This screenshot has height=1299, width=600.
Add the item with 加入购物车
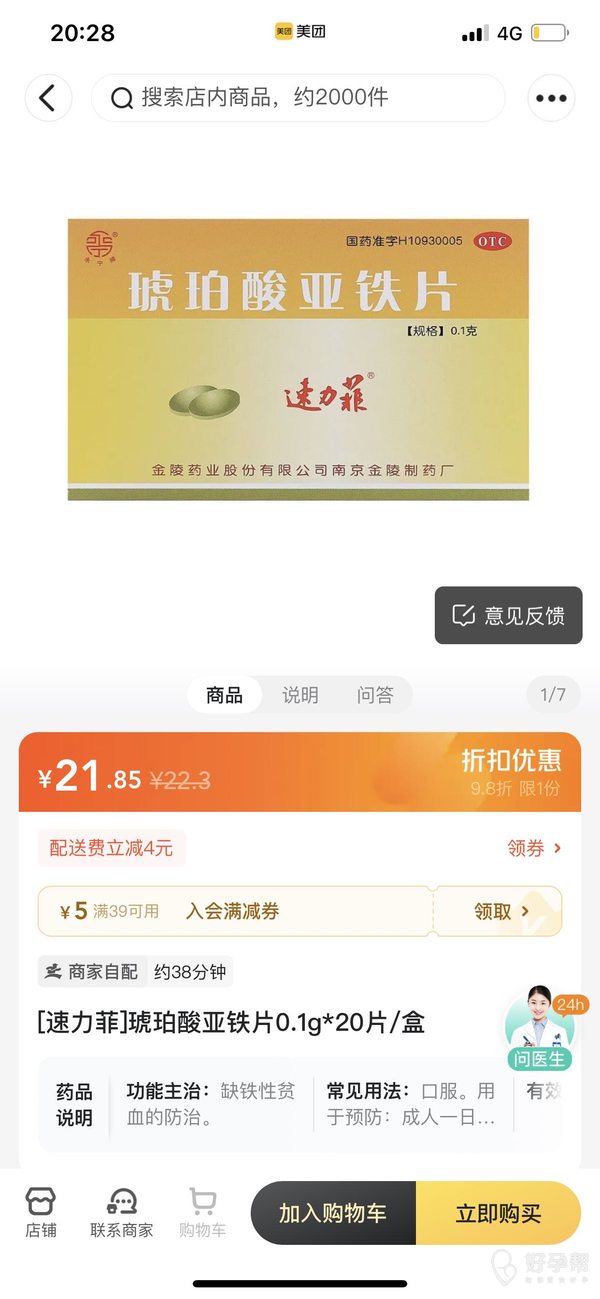333,1213
